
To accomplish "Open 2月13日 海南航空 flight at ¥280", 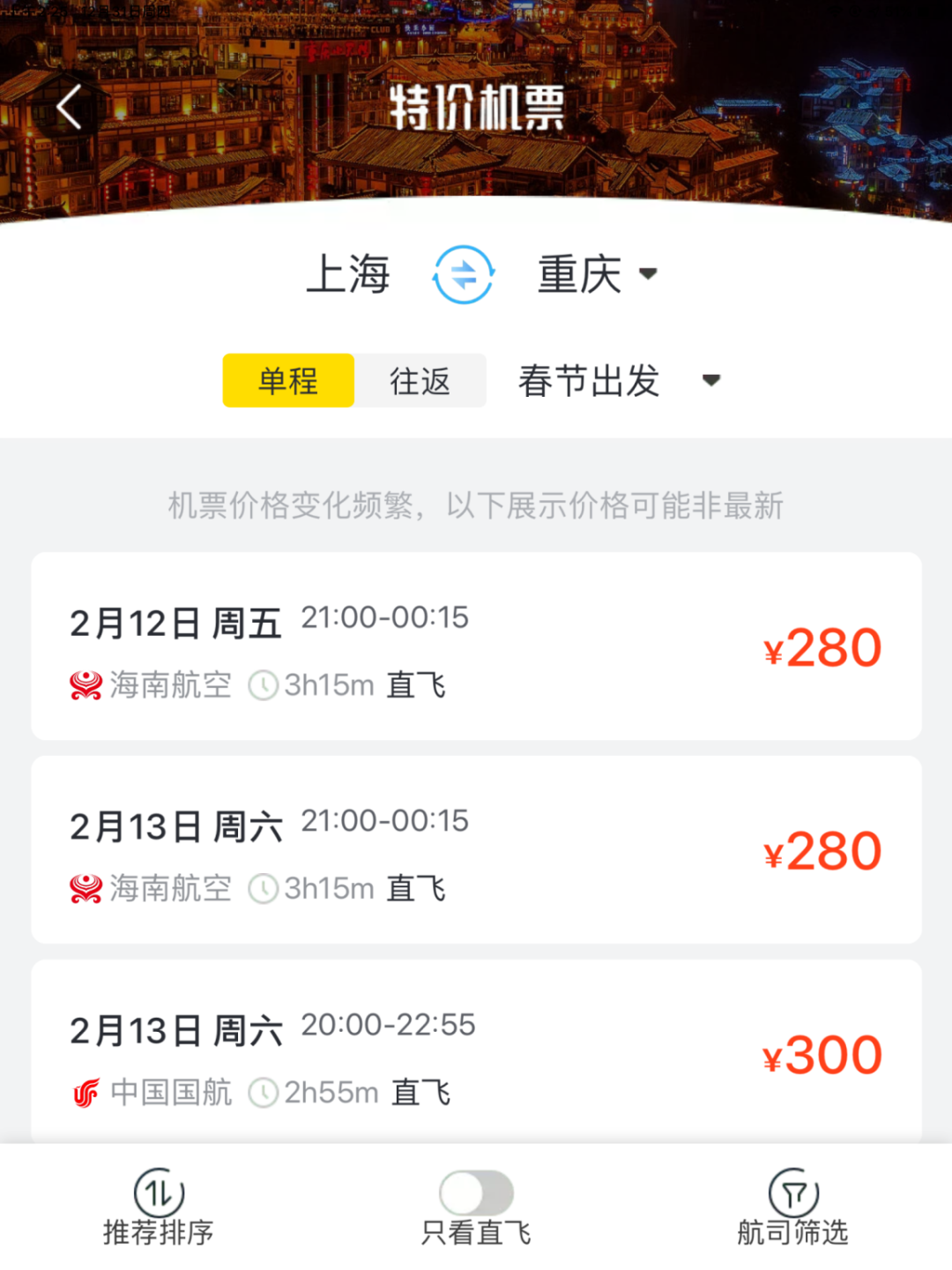I will (476, 850).
